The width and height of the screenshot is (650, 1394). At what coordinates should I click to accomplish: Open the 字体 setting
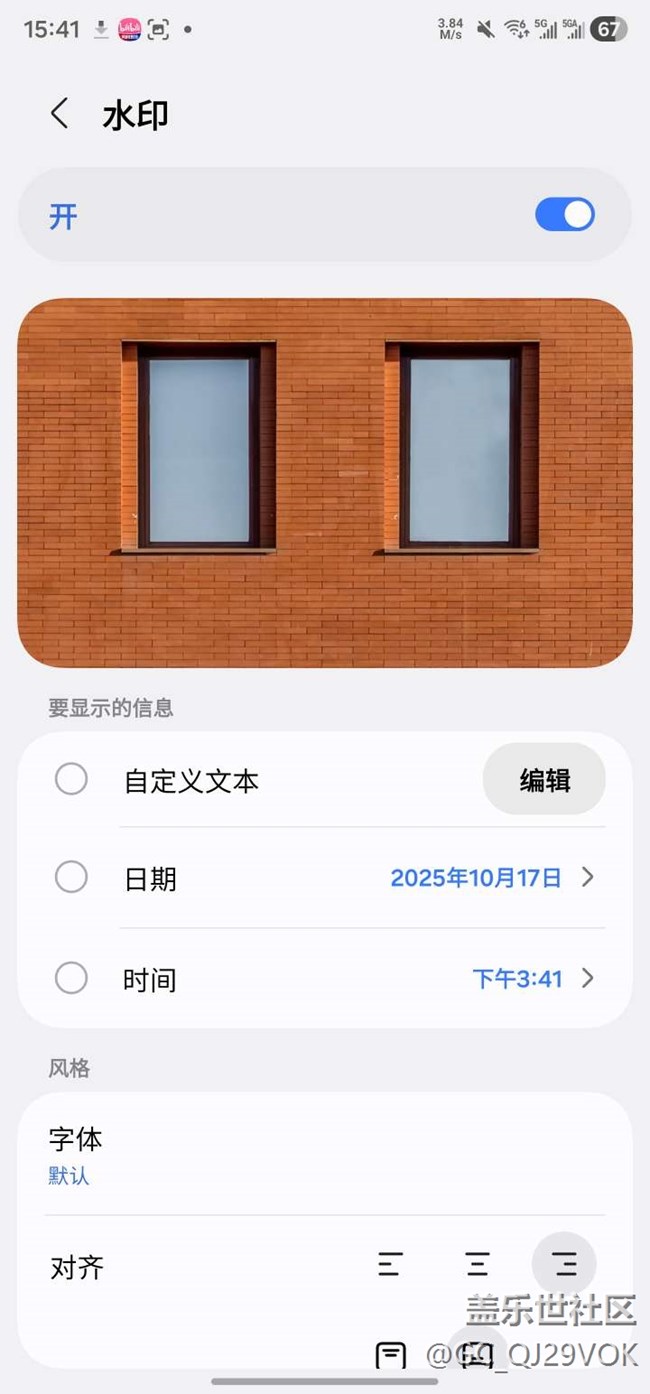pyautogui.click(x=76, y=1155)
